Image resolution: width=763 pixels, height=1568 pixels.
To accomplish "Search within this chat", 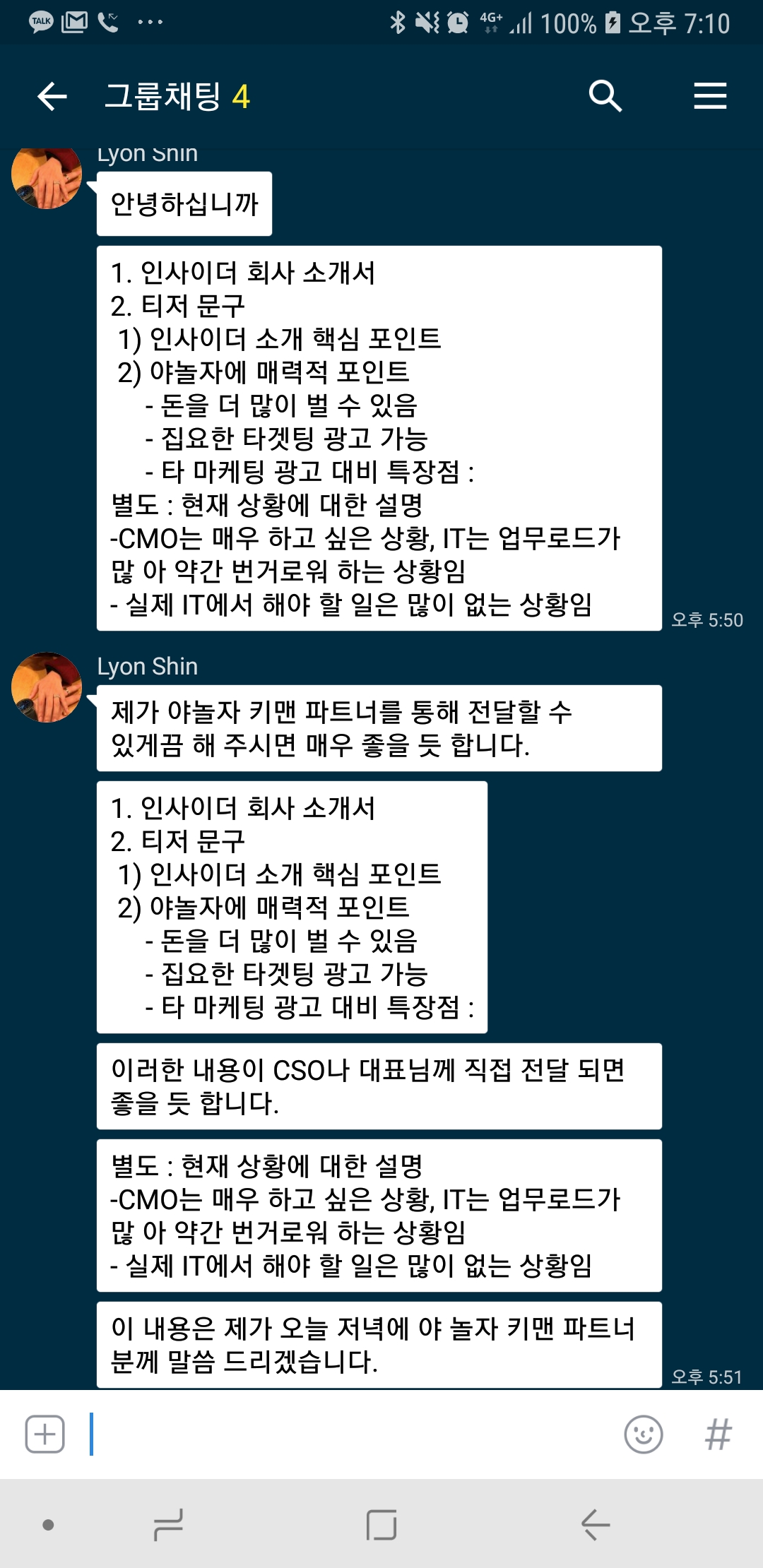I will [605, 96].
